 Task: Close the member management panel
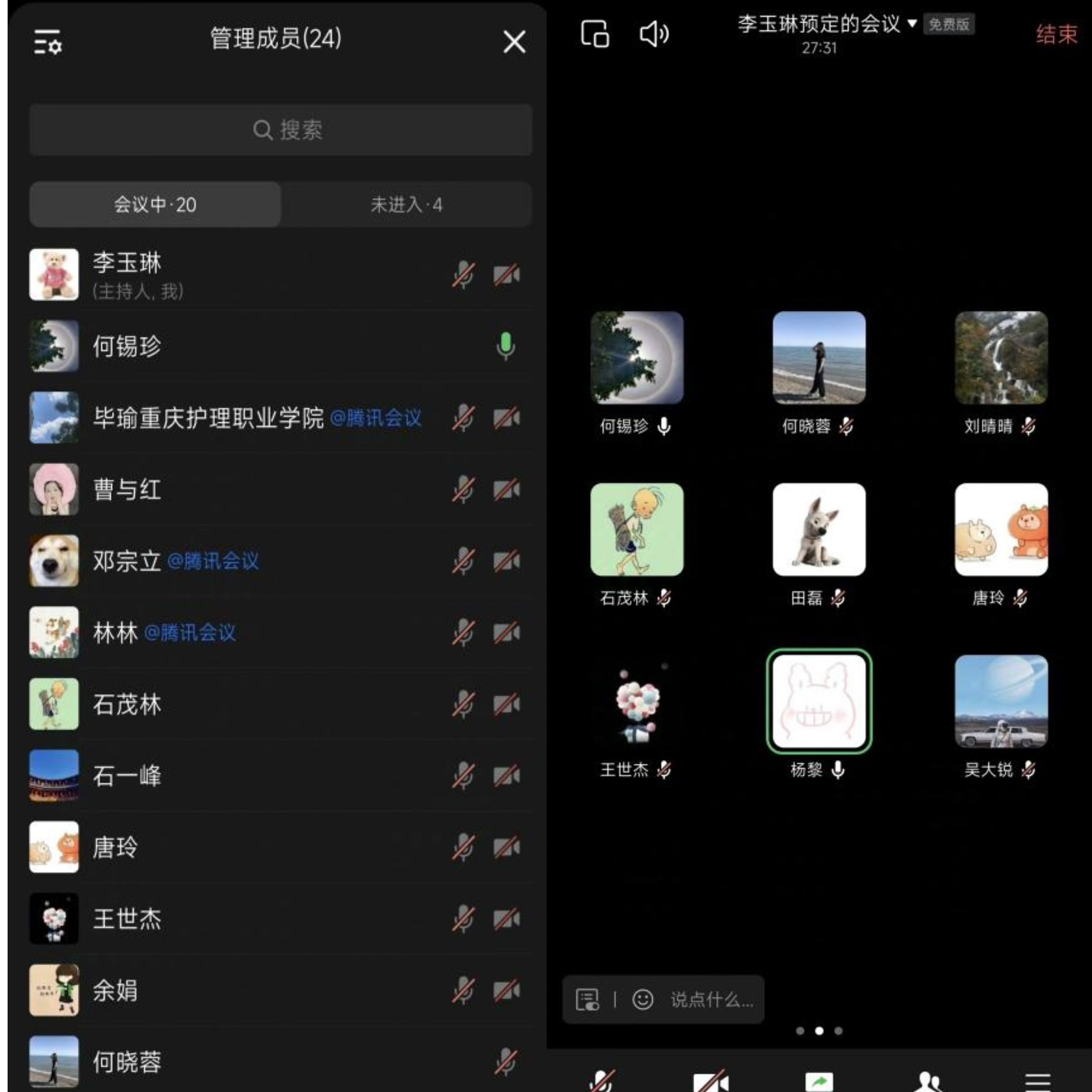514,42
